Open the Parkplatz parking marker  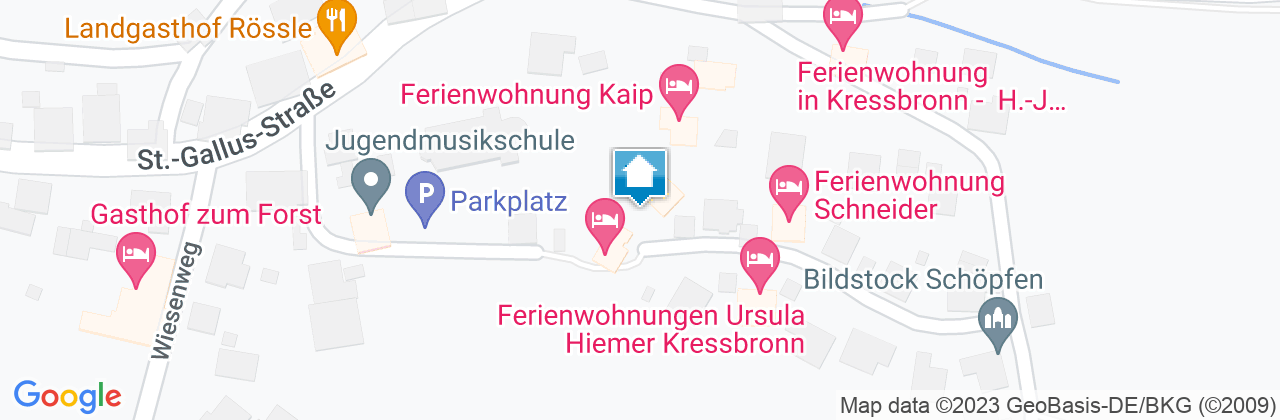[x=425, y=196]
